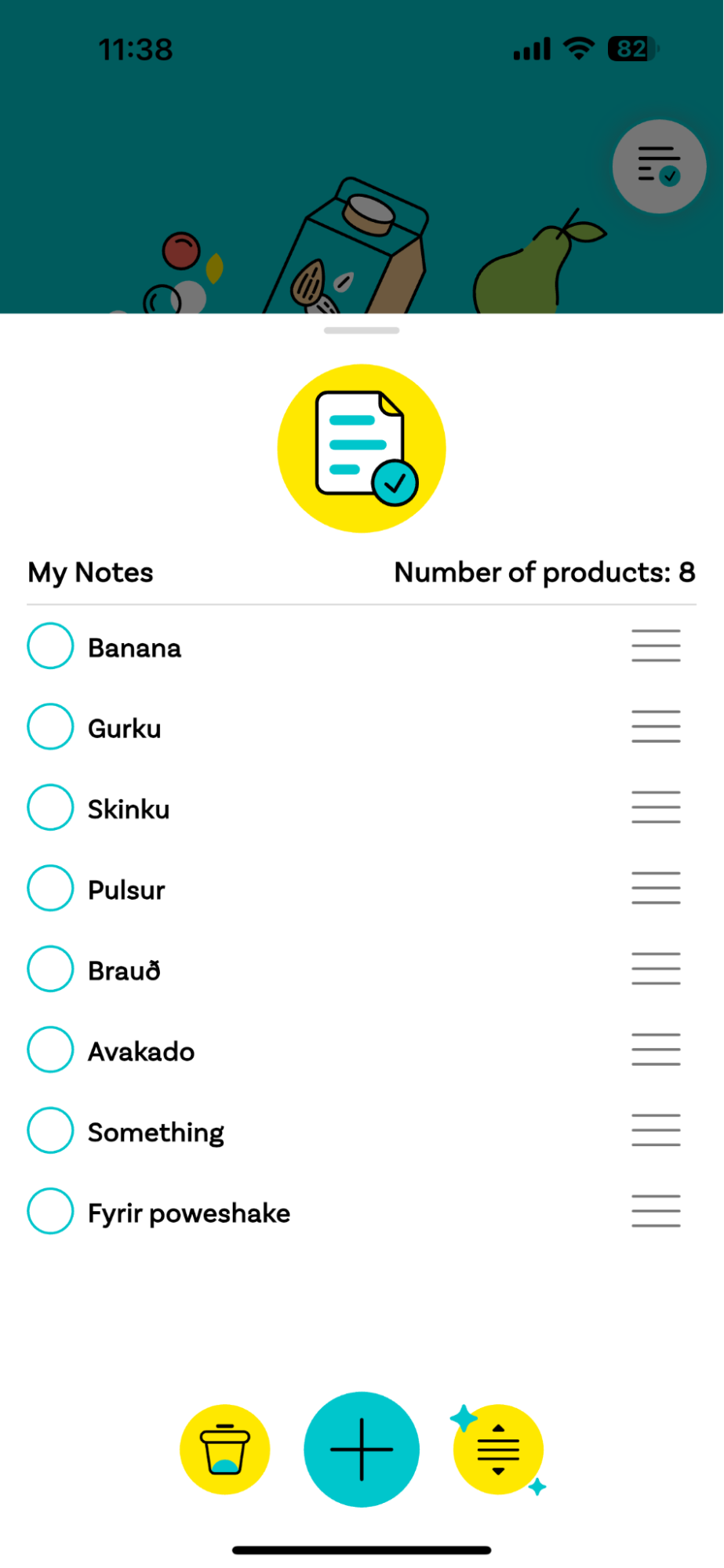Tap the yellow checklist document icon
Screen dimensions: 724x1568
click(361, 446)
